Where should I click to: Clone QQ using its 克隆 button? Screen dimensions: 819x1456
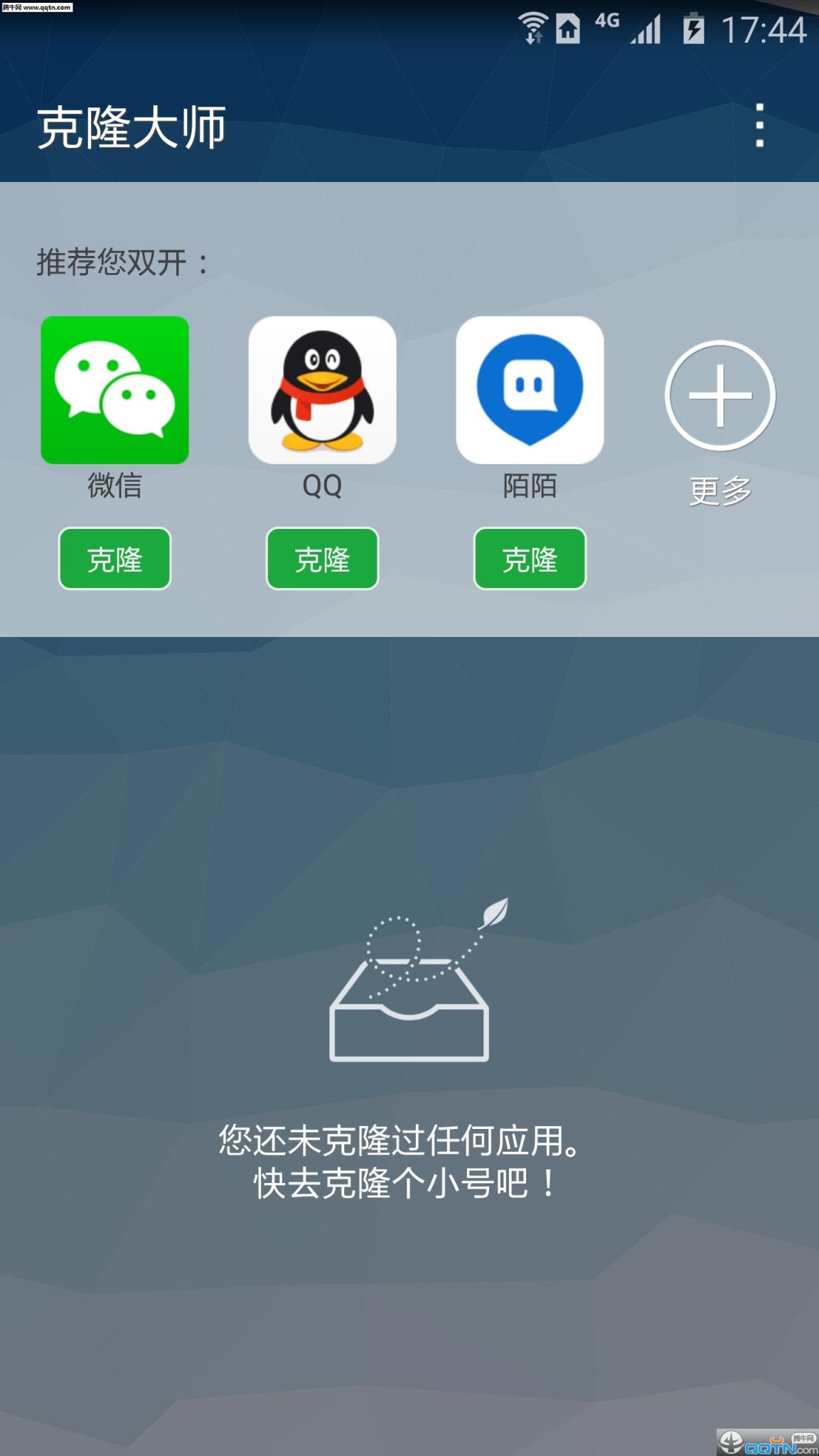(x=321, y=560)
